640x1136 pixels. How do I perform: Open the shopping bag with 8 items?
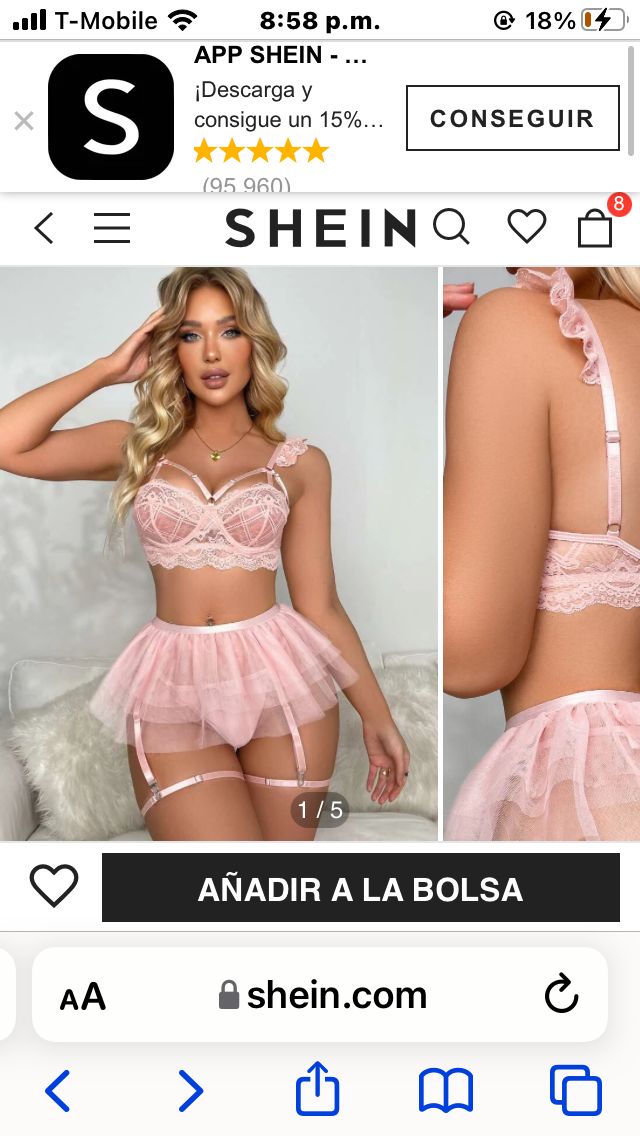tap(596, 228)
